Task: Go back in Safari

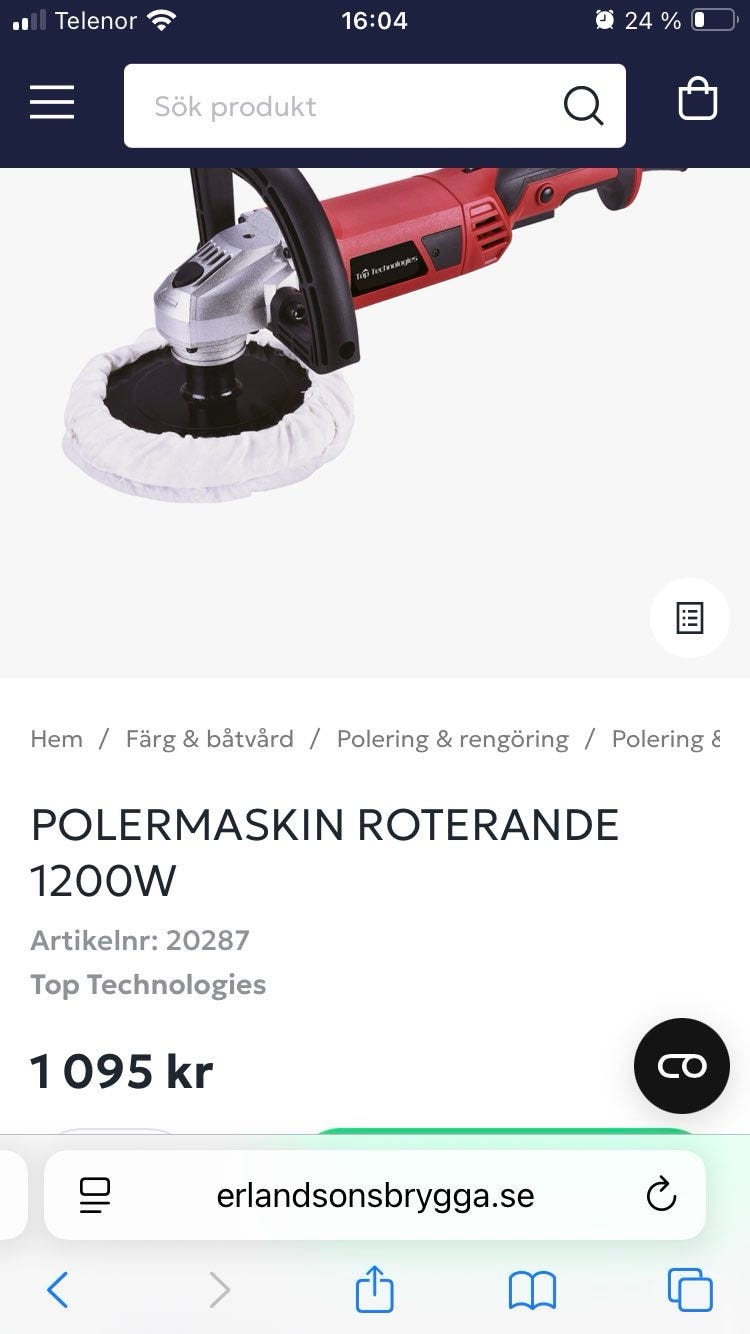Action: point(58,1290)
